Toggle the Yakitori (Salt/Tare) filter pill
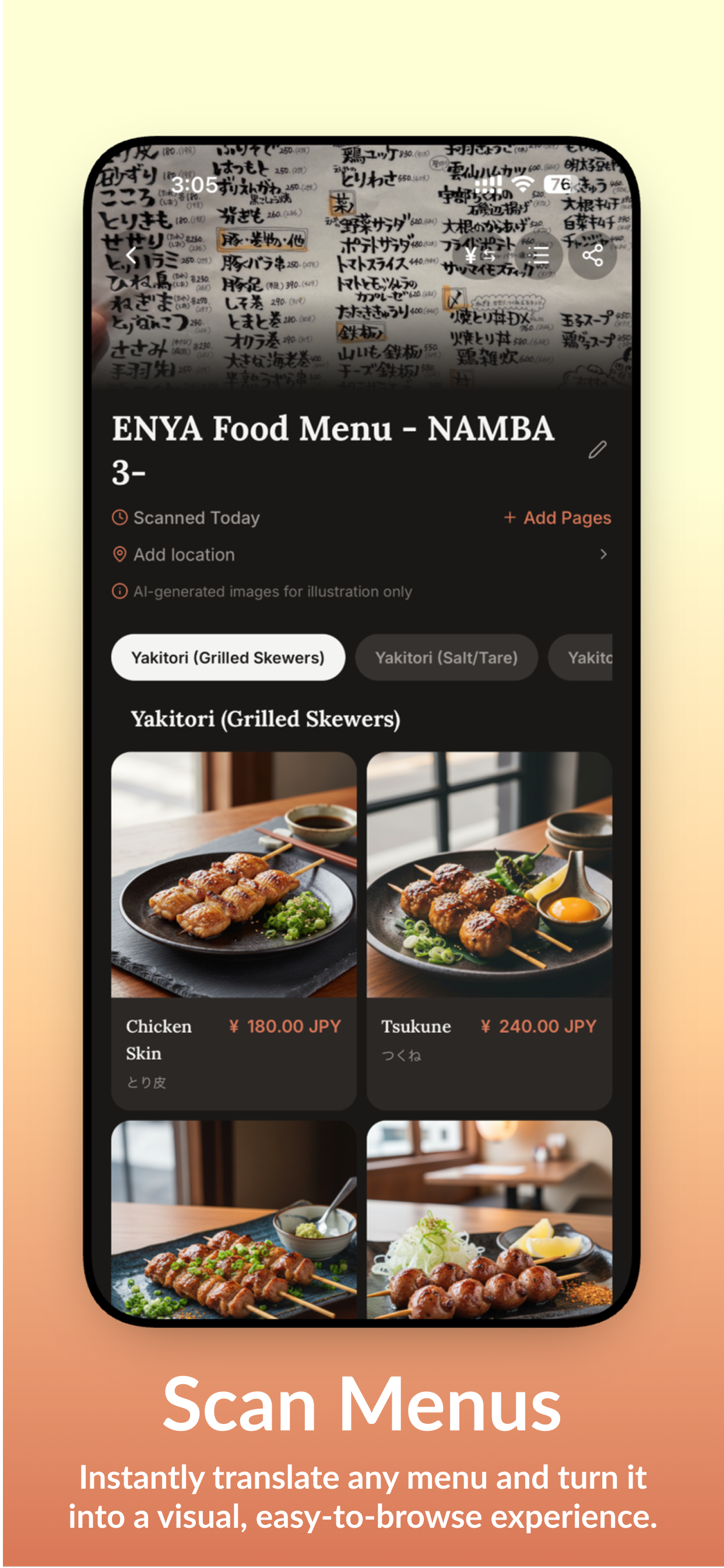Image resolution: width=724 pixels, height=1568 pixels. tap(447, 657)
